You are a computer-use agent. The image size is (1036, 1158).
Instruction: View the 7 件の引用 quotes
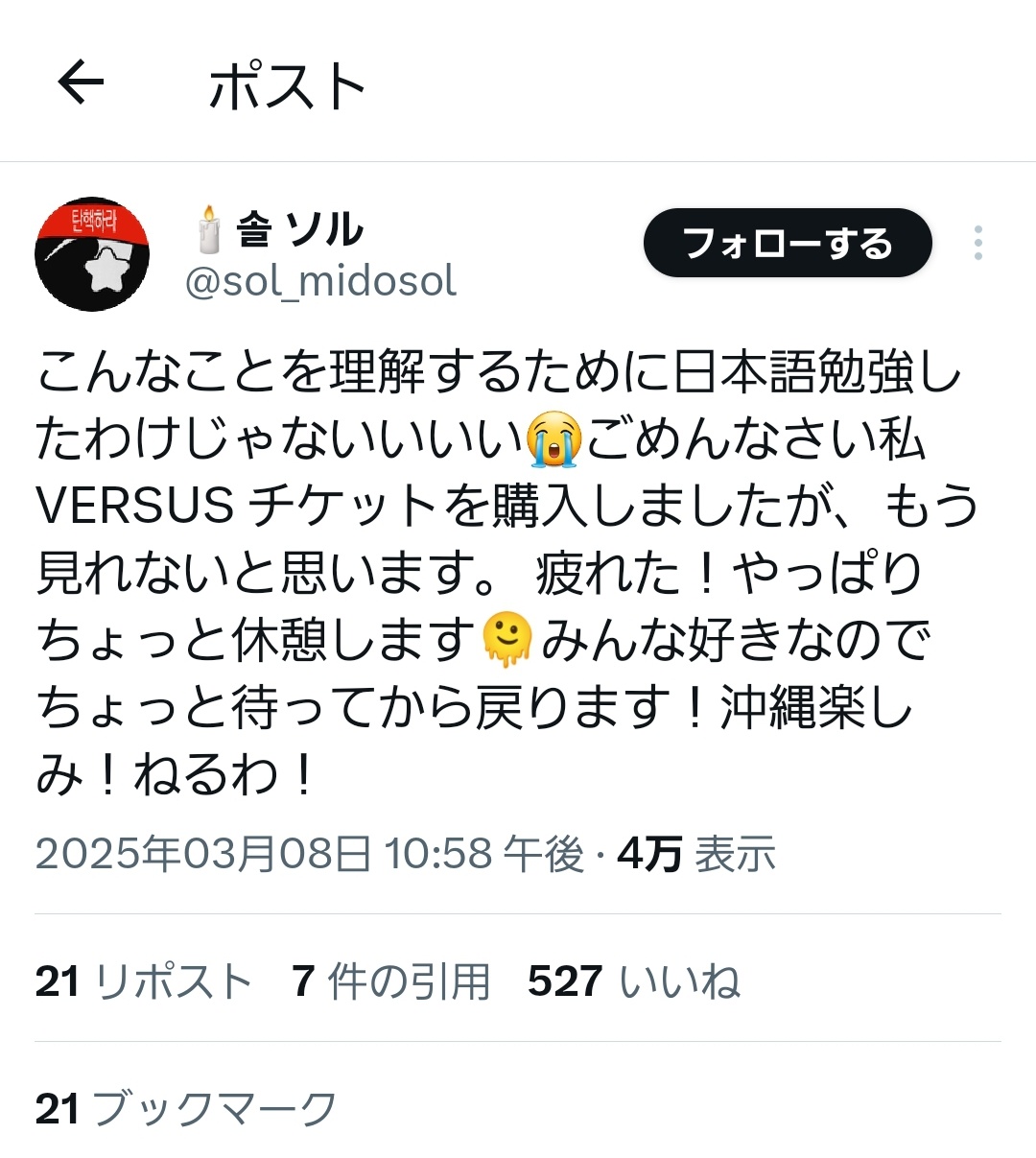[x=391, y=981]
